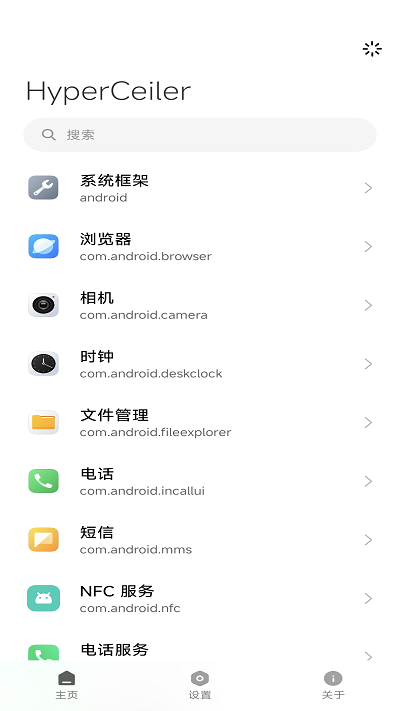Open the 系统框架 android row

click(x=200, y=188)
